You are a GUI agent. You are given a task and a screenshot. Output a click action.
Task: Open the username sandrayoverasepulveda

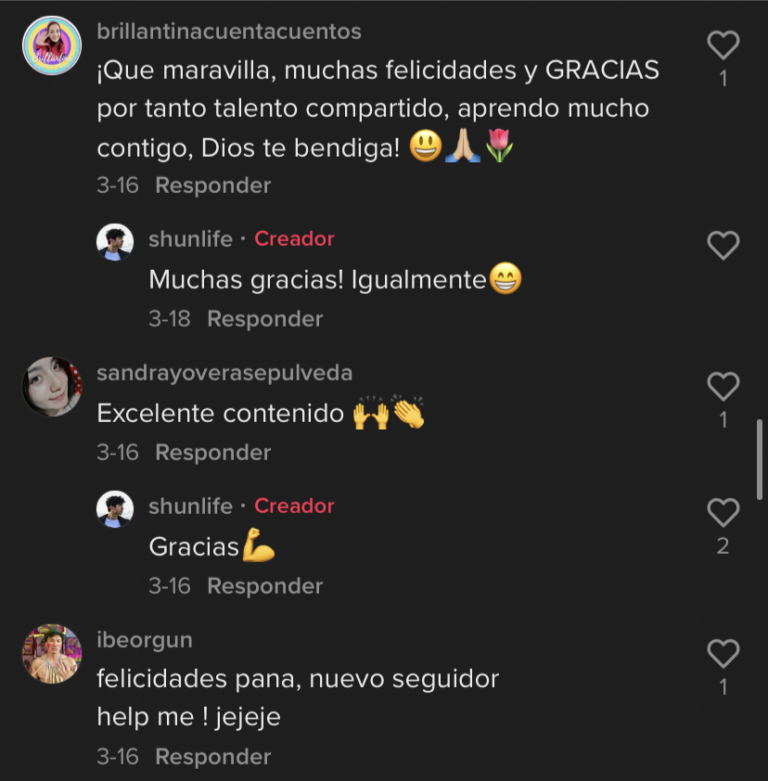pyautogui.click(x=224, y=373)
